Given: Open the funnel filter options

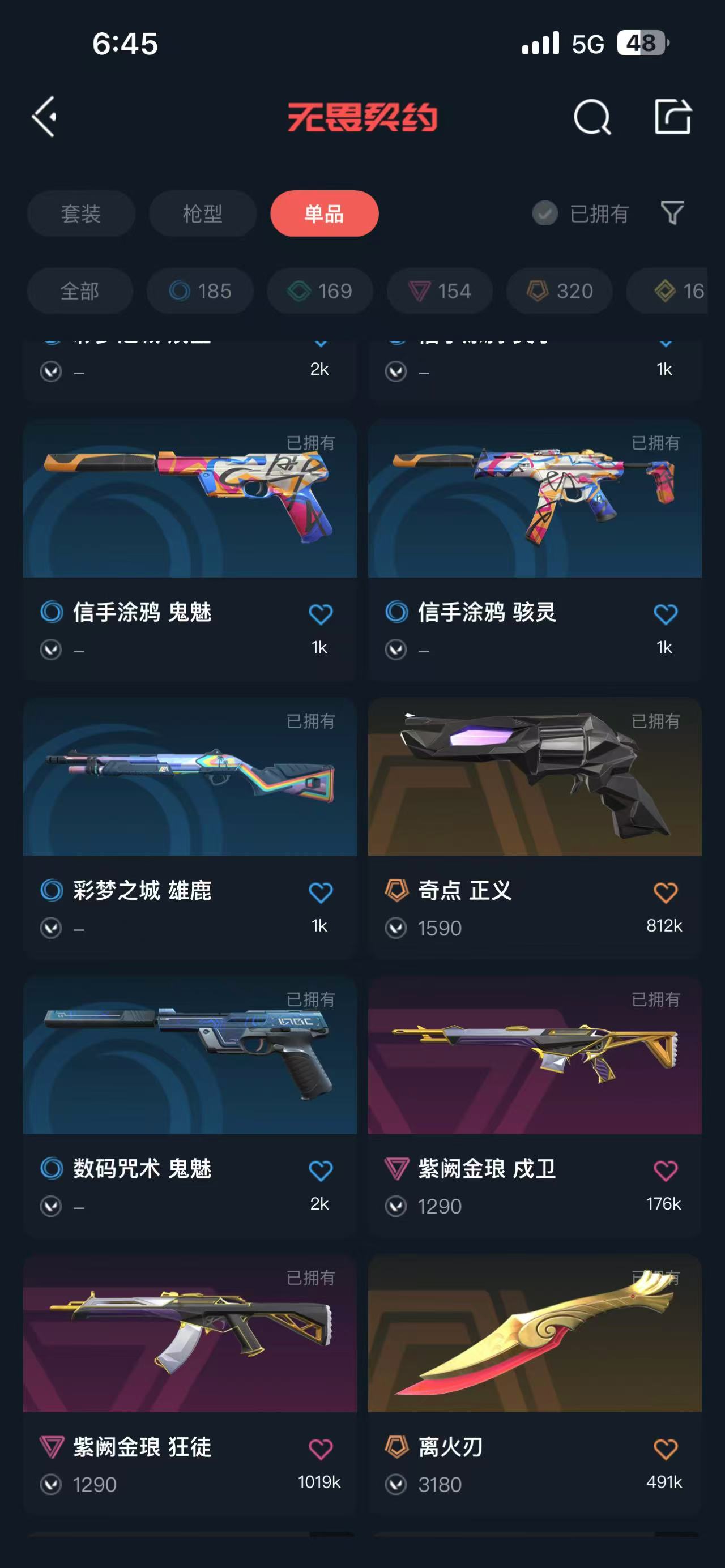Looking at the screenshot, I should [x=672, y=213].
